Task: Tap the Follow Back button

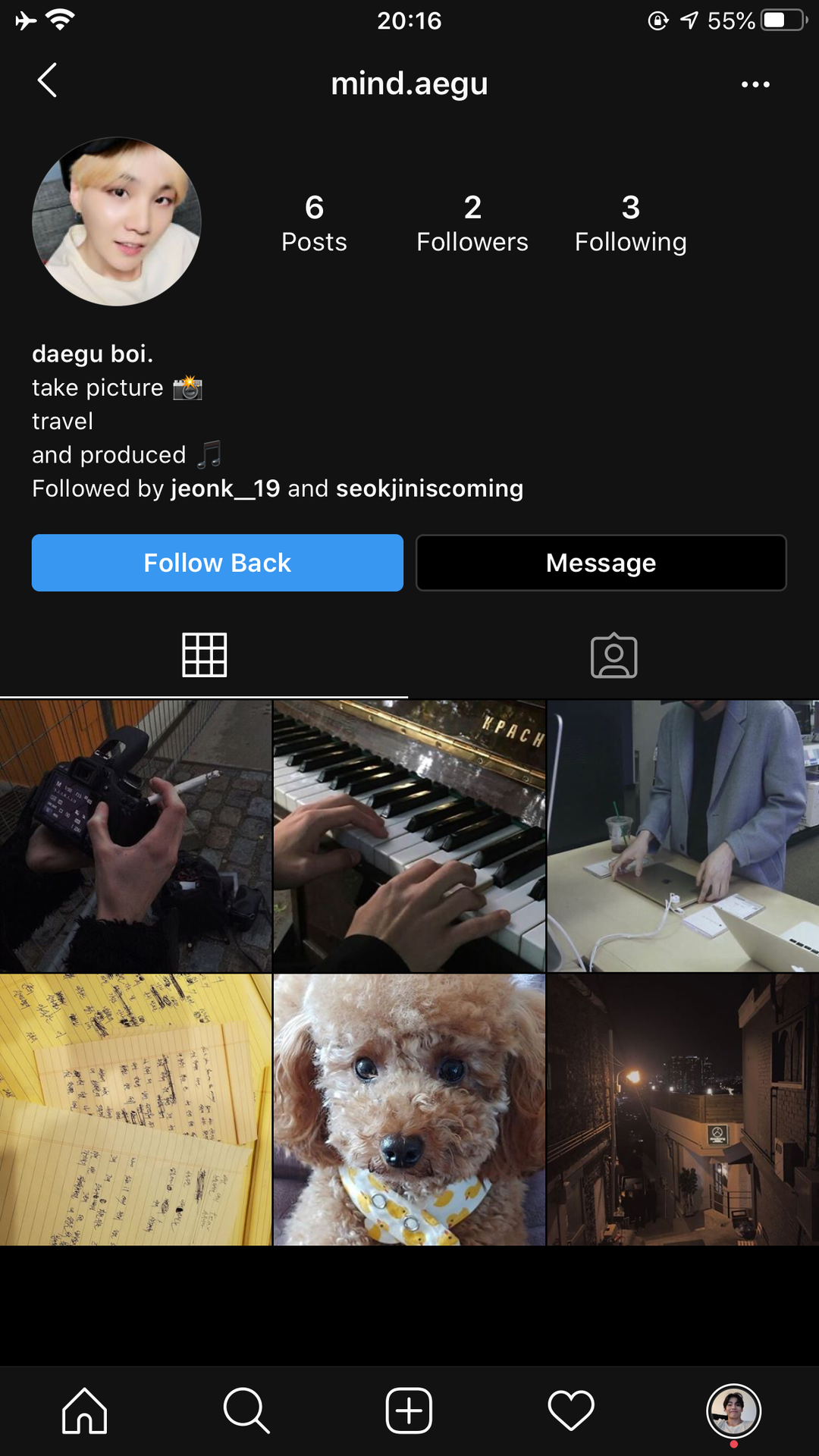Action: (217, 563)
